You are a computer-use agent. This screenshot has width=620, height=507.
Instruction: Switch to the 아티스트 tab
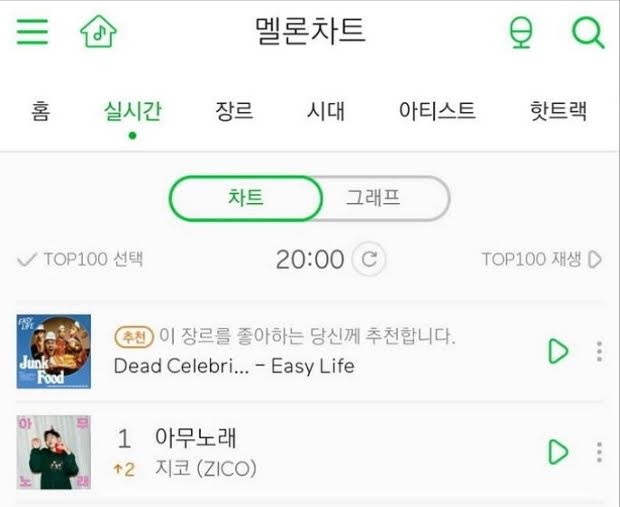(437, 111)
